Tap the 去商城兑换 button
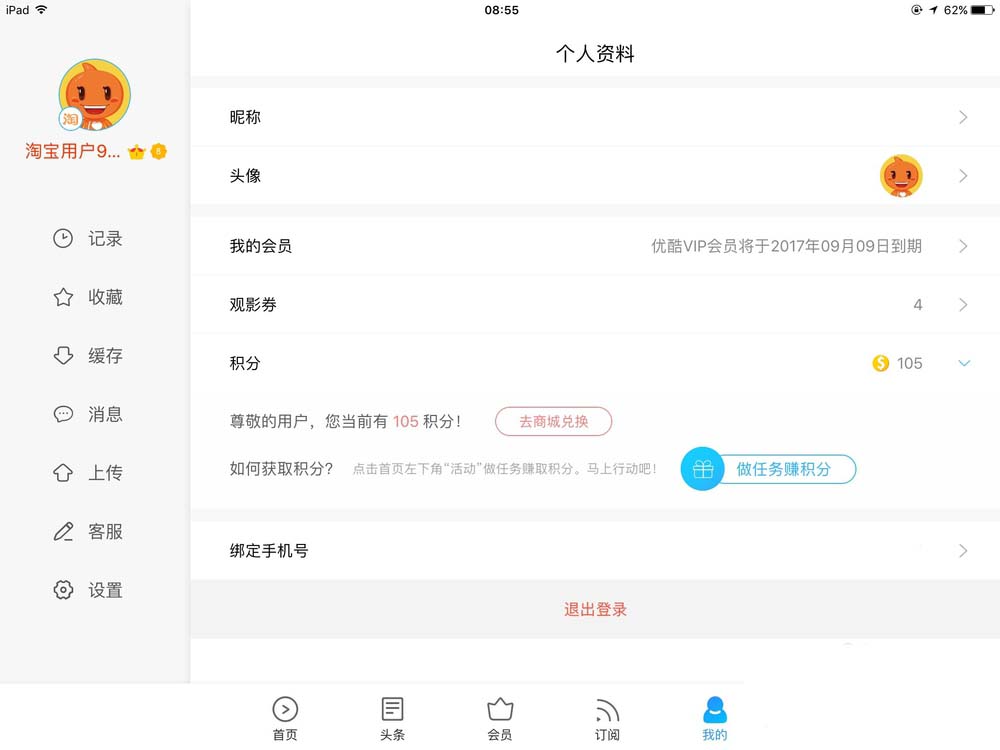Image resolution: width=1000 pixels, height=750 pixels. [553, 422]
